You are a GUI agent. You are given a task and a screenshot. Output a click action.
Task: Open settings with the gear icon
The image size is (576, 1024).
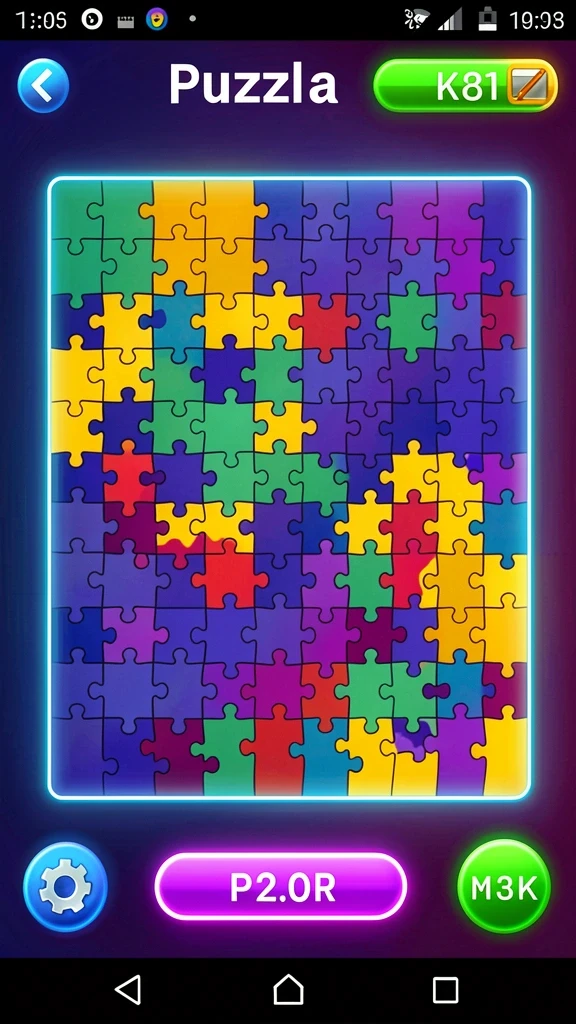click(65, 887)
